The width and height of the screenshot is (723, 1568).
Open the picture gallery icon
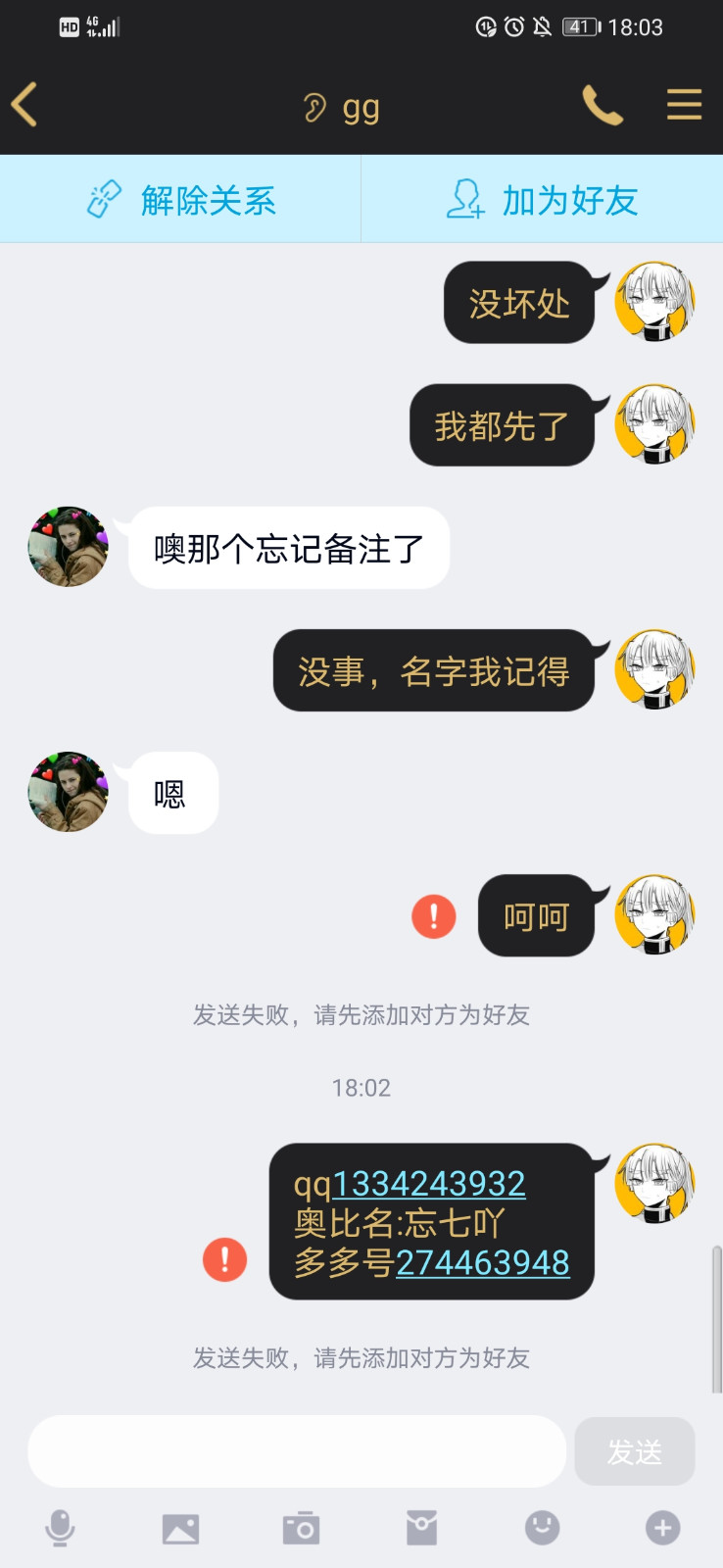coord(180,1529)
